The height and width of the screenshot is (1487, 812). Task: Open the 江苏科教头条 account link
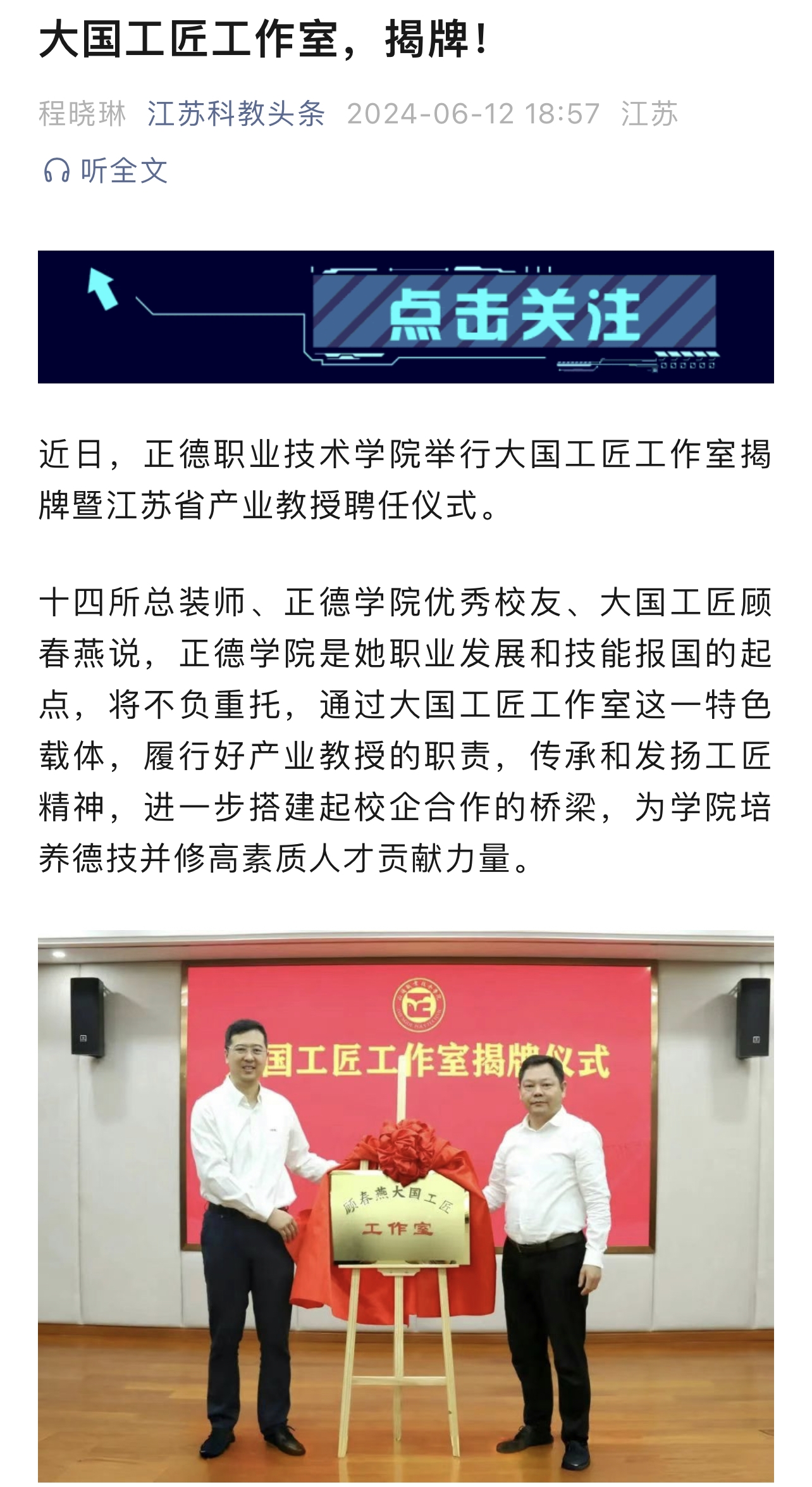click(x=236, y=114)
